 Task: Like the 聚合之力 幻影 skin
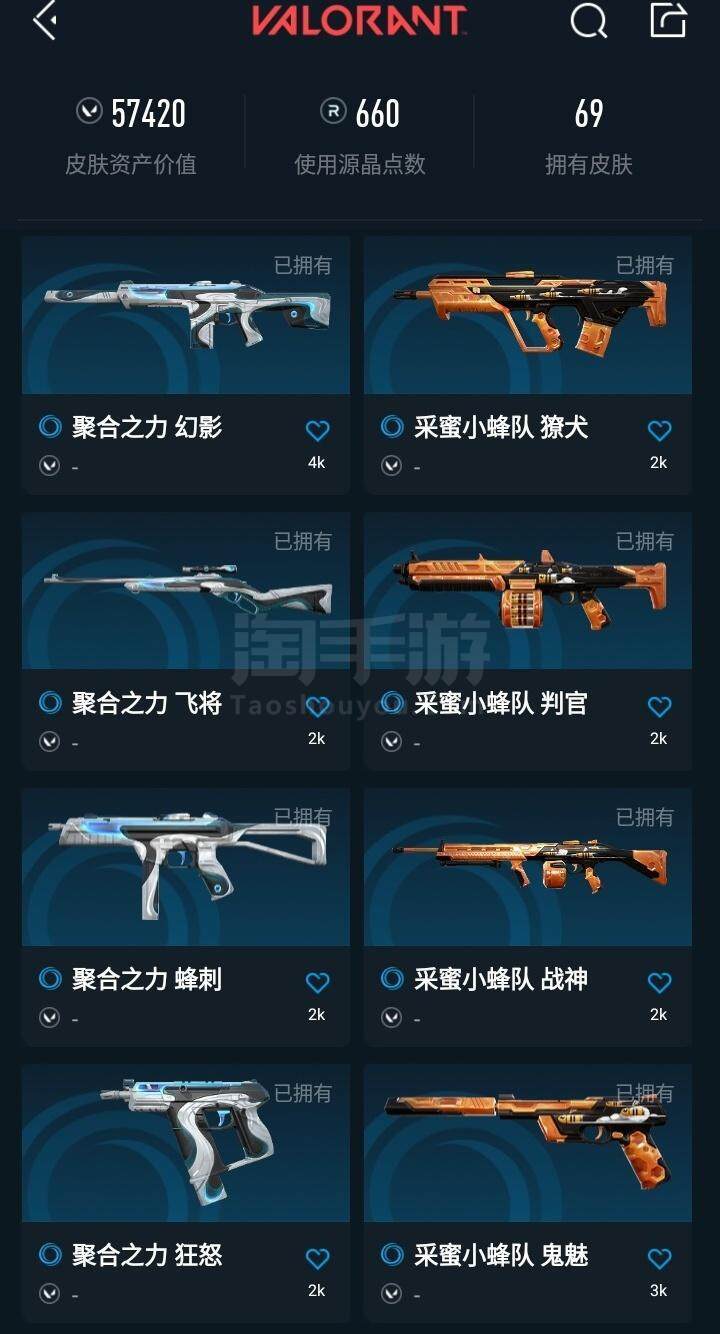point(317,431)
